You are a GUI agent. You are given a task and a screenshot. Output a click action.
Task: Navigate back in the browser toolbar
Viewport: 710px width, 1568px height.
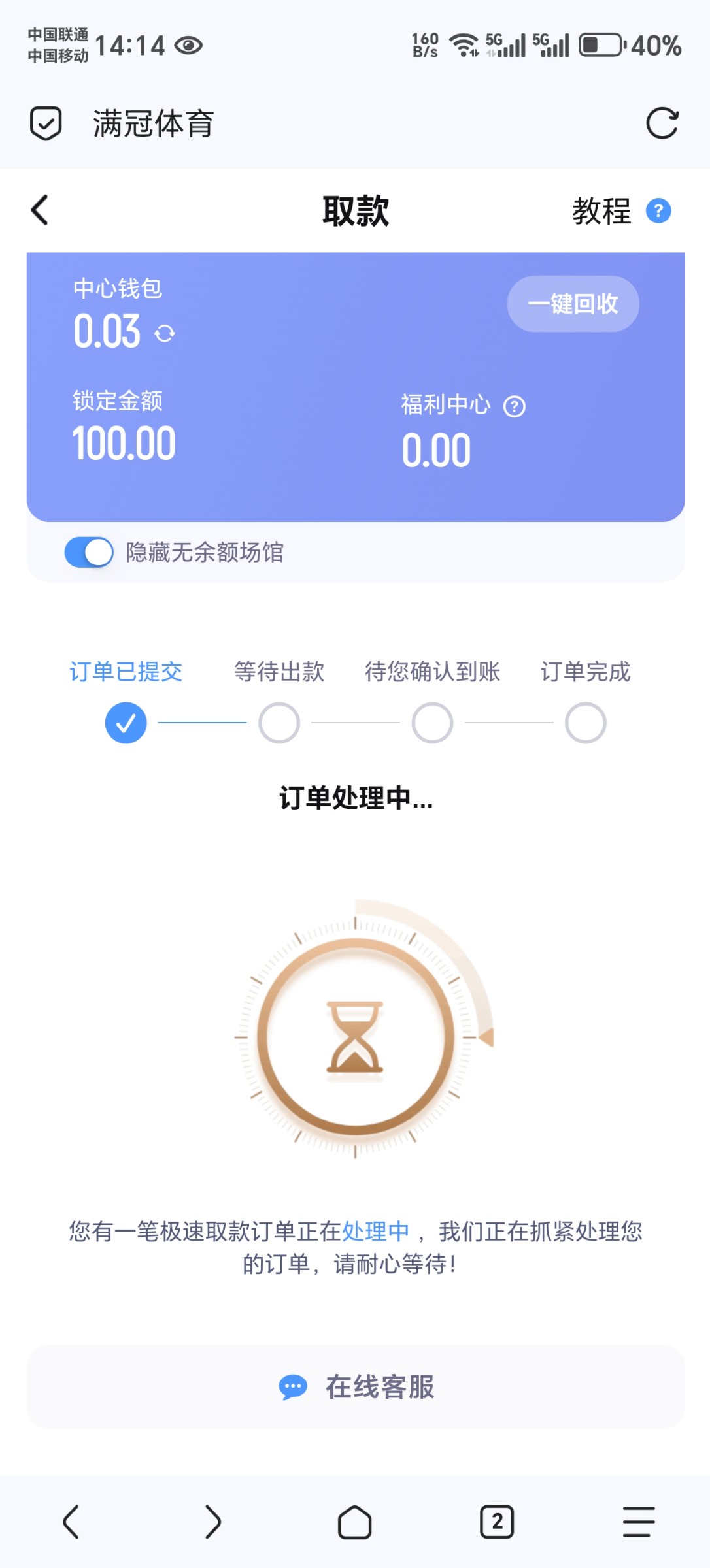(x=71, y=1522)
